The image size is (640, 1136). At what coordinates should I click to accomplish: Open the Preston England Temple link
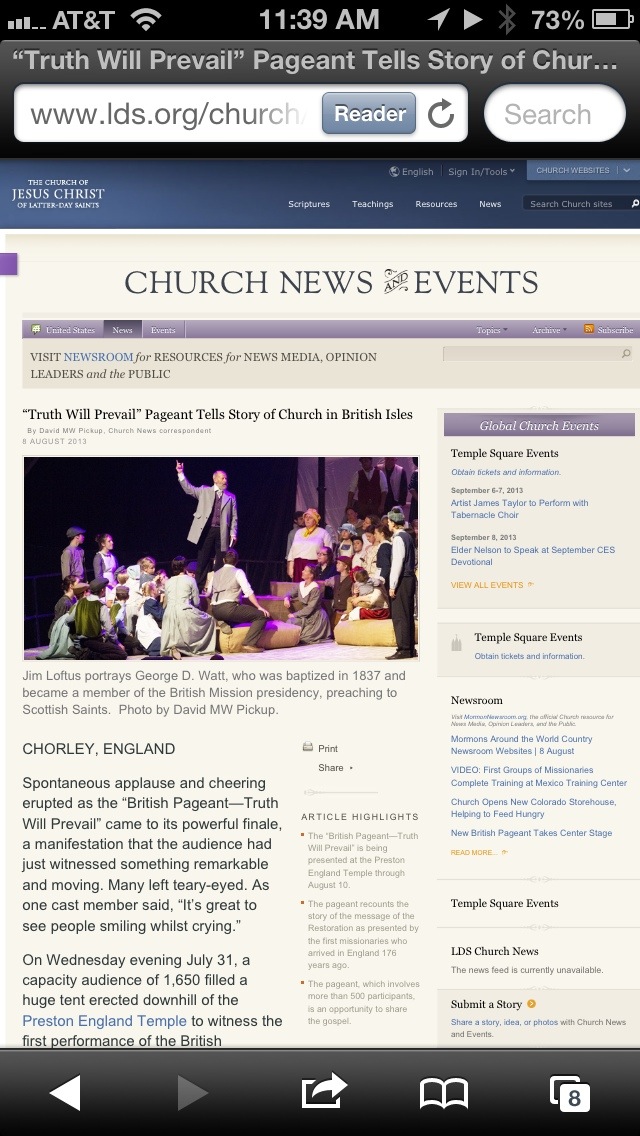(104, 1021)
